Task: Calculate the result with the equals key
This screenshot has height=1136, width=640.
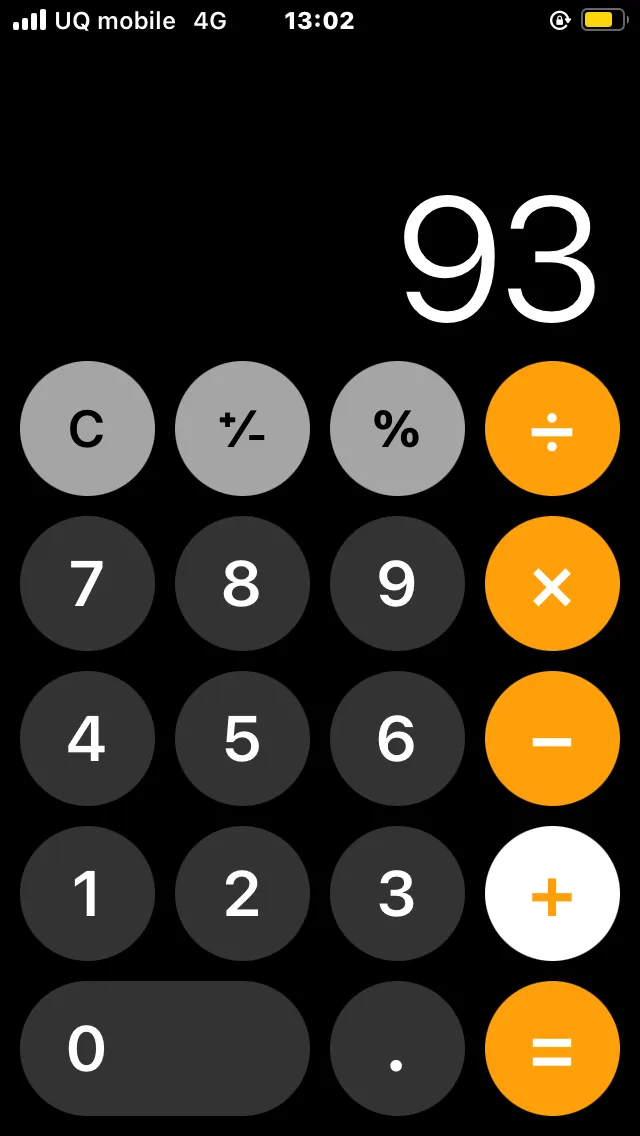Action: click(552, 1049)
